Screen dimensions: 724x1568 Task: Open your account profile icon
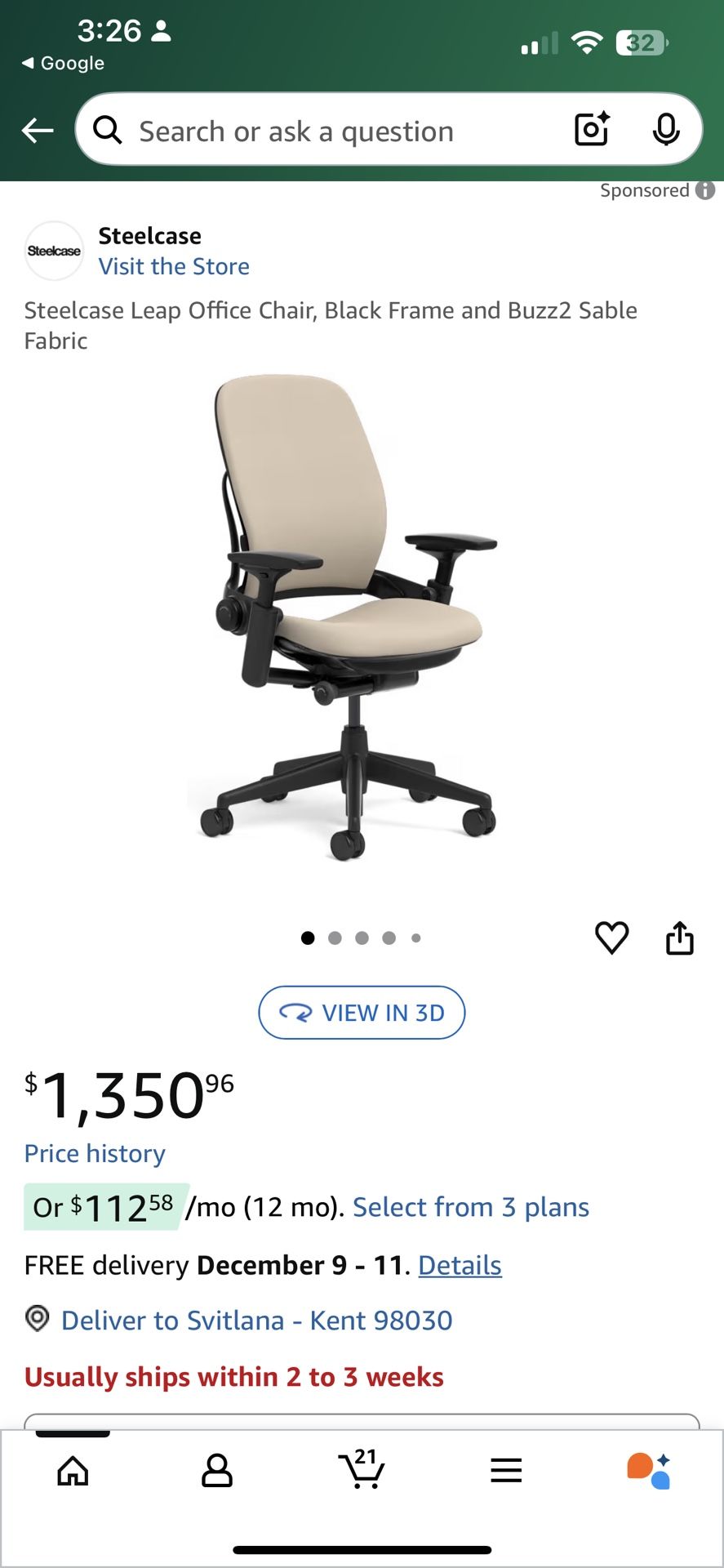click(216, 1470)
